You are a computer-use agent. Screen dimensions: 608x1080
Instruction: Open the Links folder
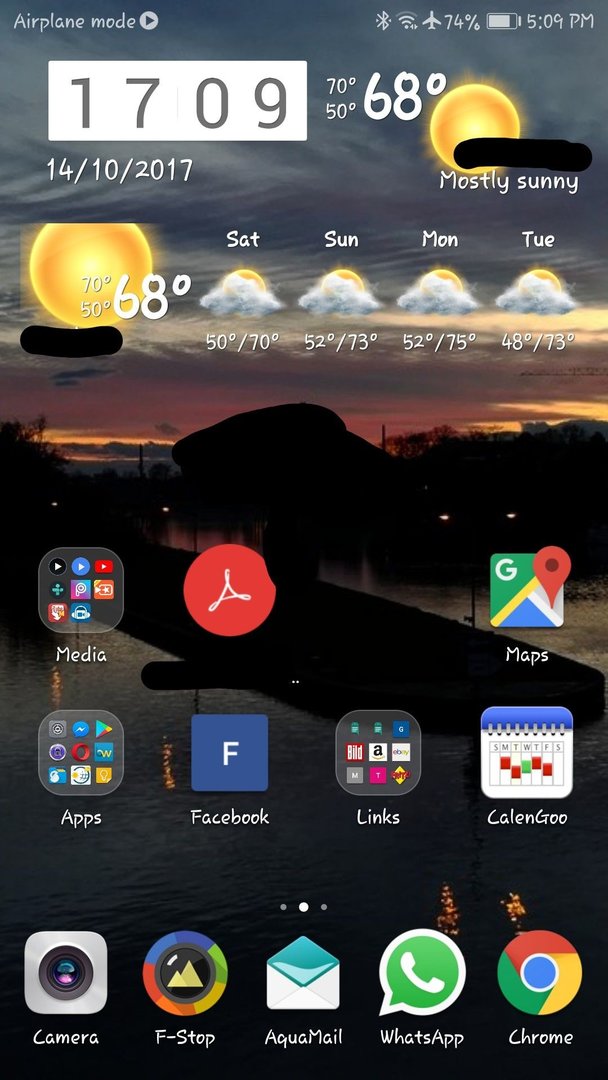click(378, 753)
